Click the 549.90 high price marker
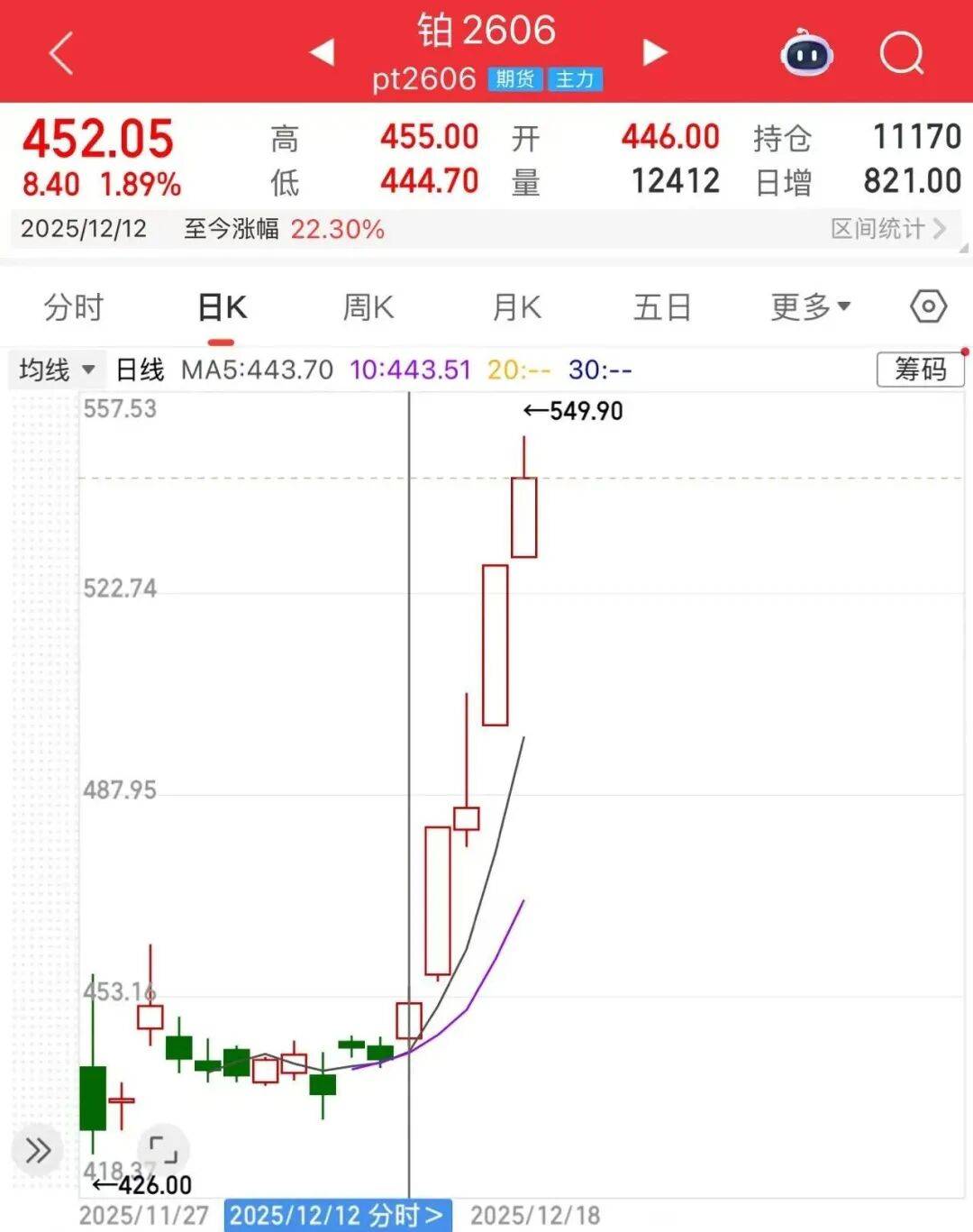 (571, 410)
